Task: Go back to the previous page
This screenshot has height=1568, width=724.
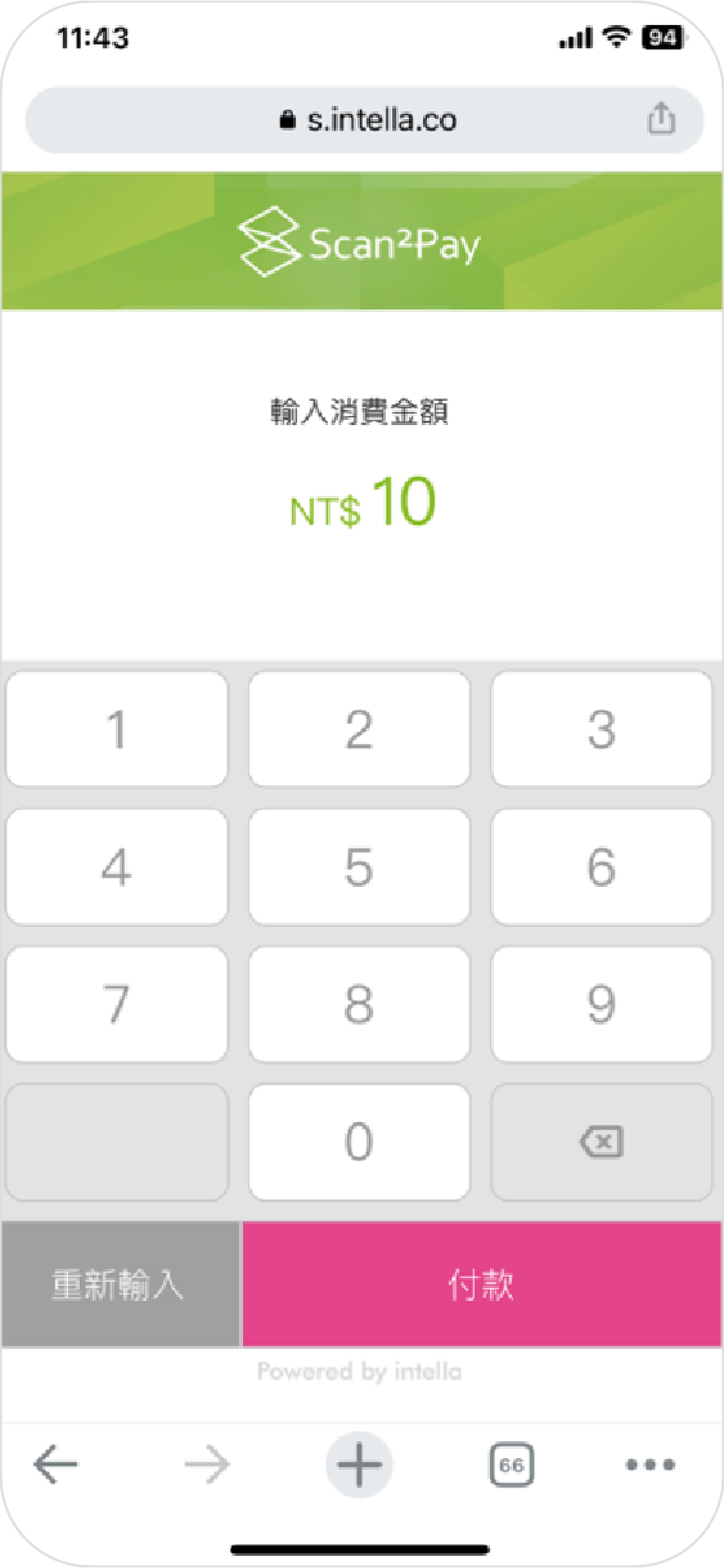Action: pyautogui.click(x=55, y=1464)
